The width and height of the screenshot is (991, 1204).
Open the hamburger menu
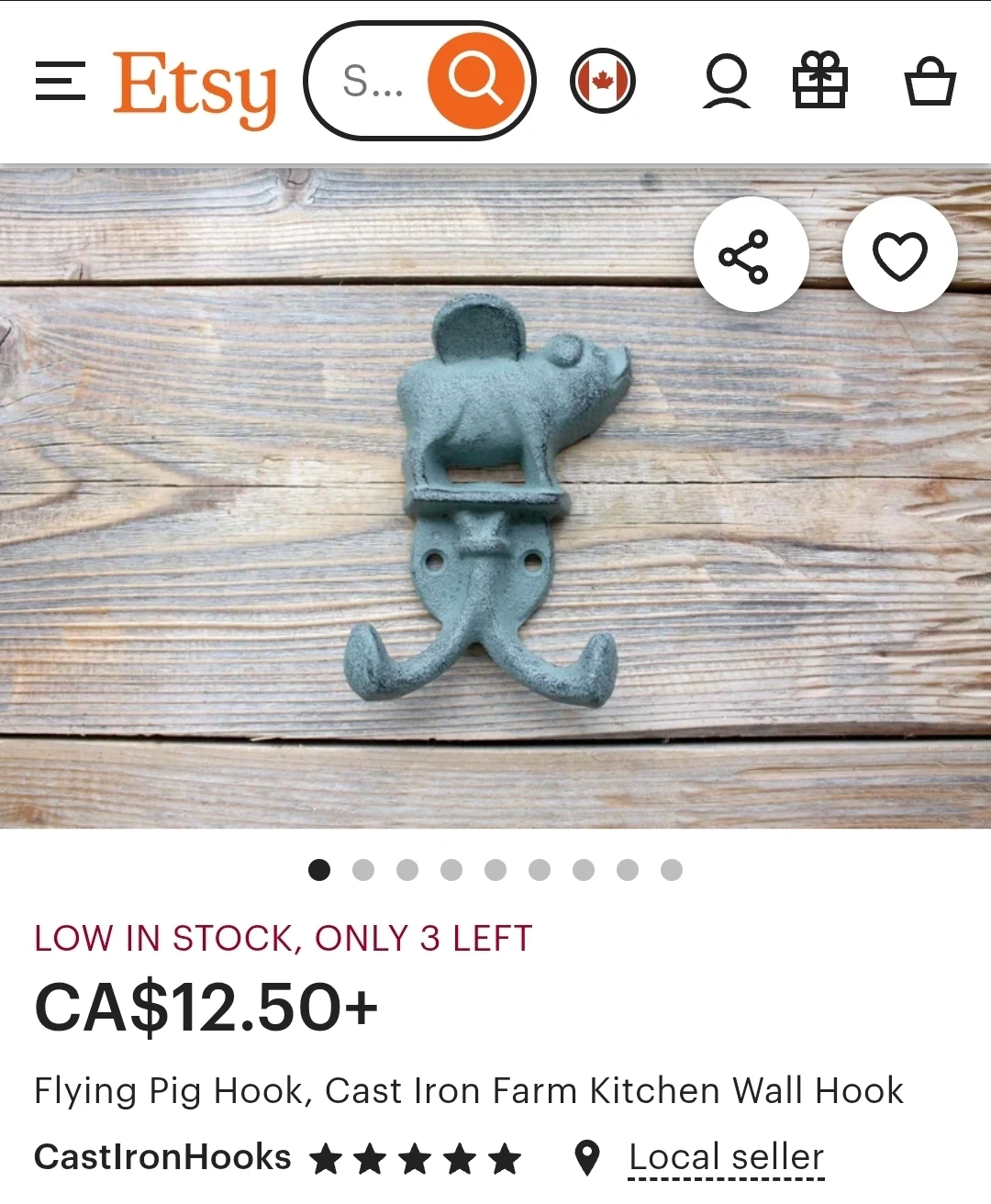click(61, 81)
